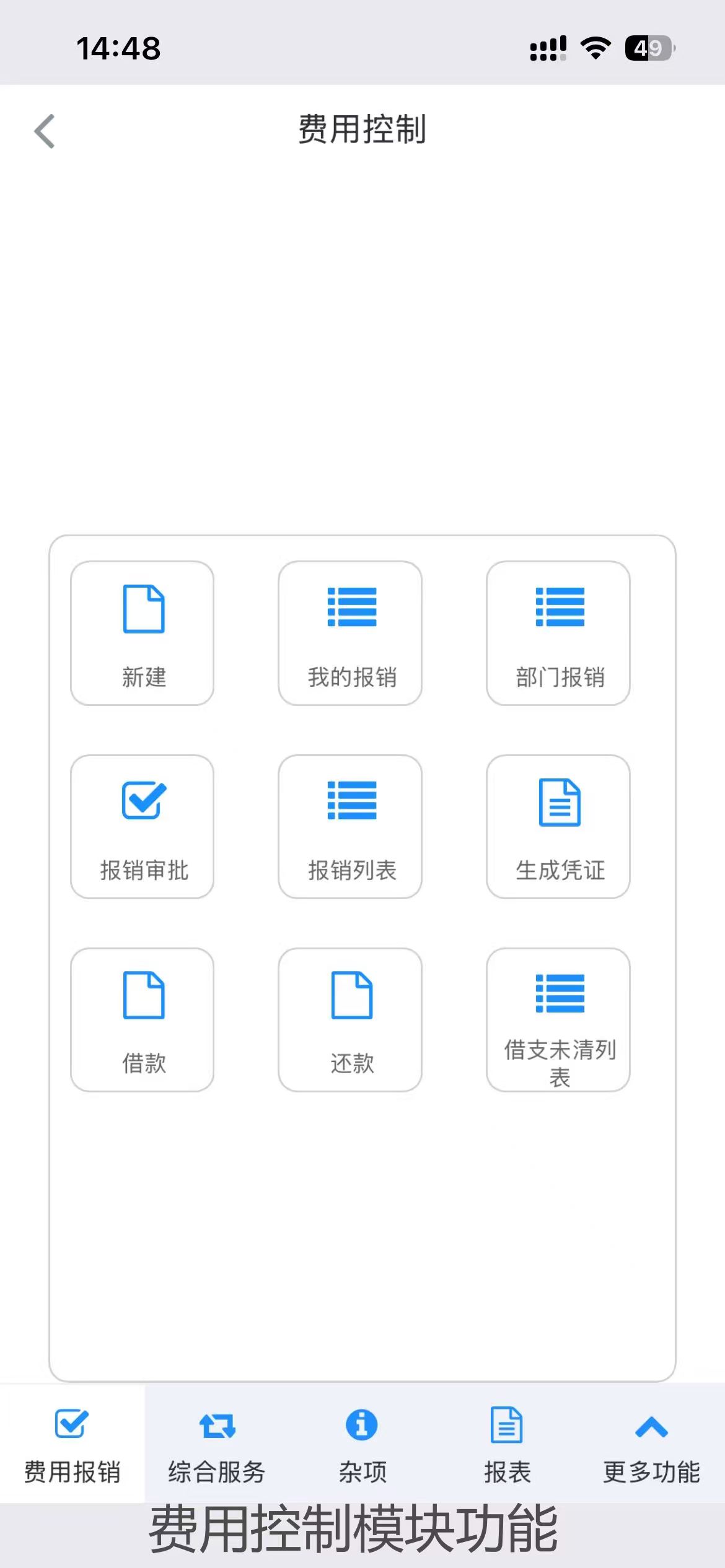The image size is (725, 1568).
Task: Switch to the 综合服务 tab
Action: click(217, 1444)
